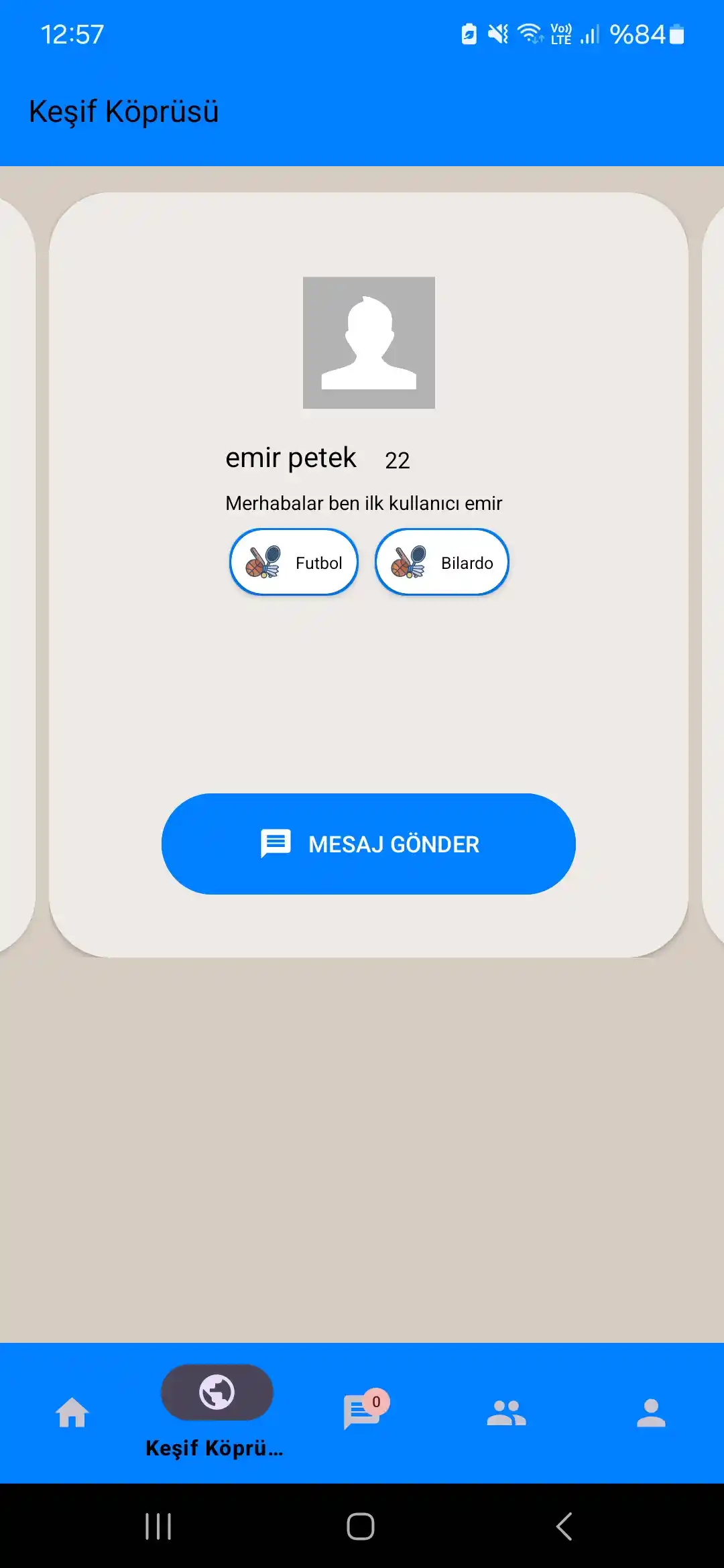Tap the MESAJ GÖNDER button
Viewport: 724px width, 1568px height.
[x=368, y=844]
